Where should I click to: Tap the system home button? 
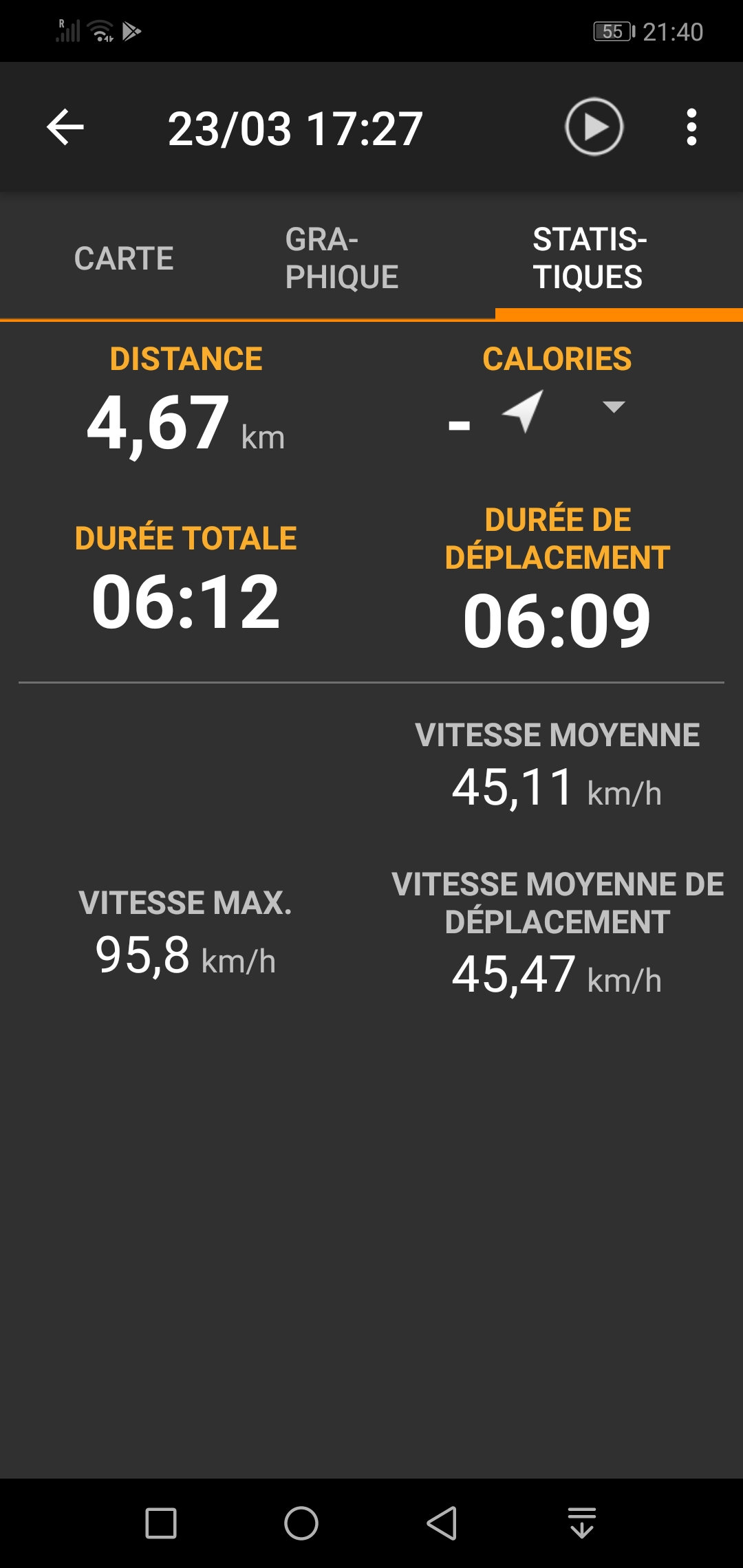click(301, 1523)
